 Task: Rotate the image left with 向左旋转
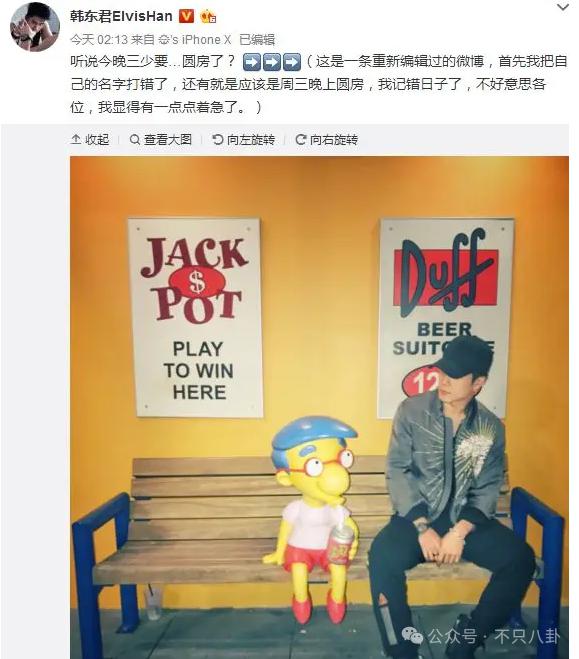click(244, 139)
